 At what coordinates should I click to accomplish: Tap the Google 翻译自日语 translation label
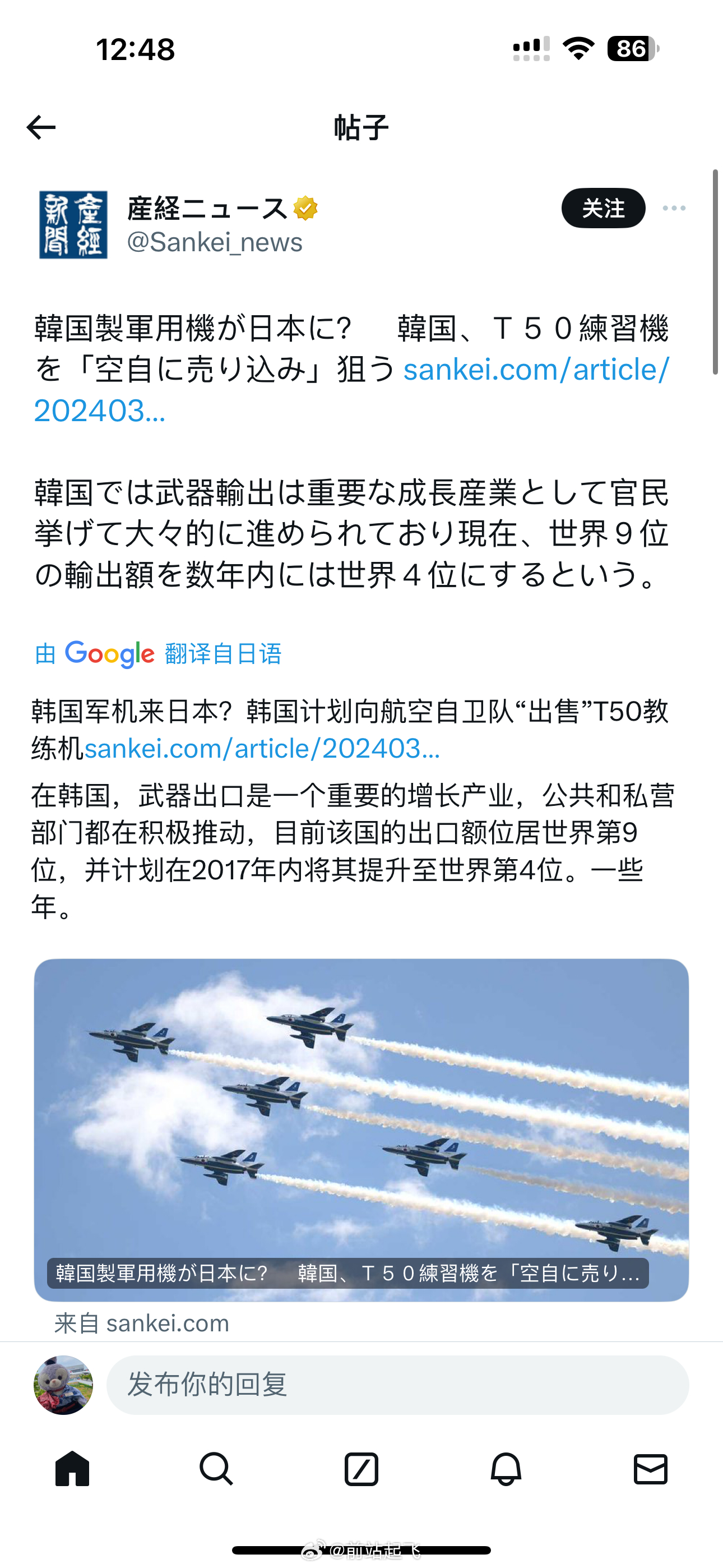[158, 654]
